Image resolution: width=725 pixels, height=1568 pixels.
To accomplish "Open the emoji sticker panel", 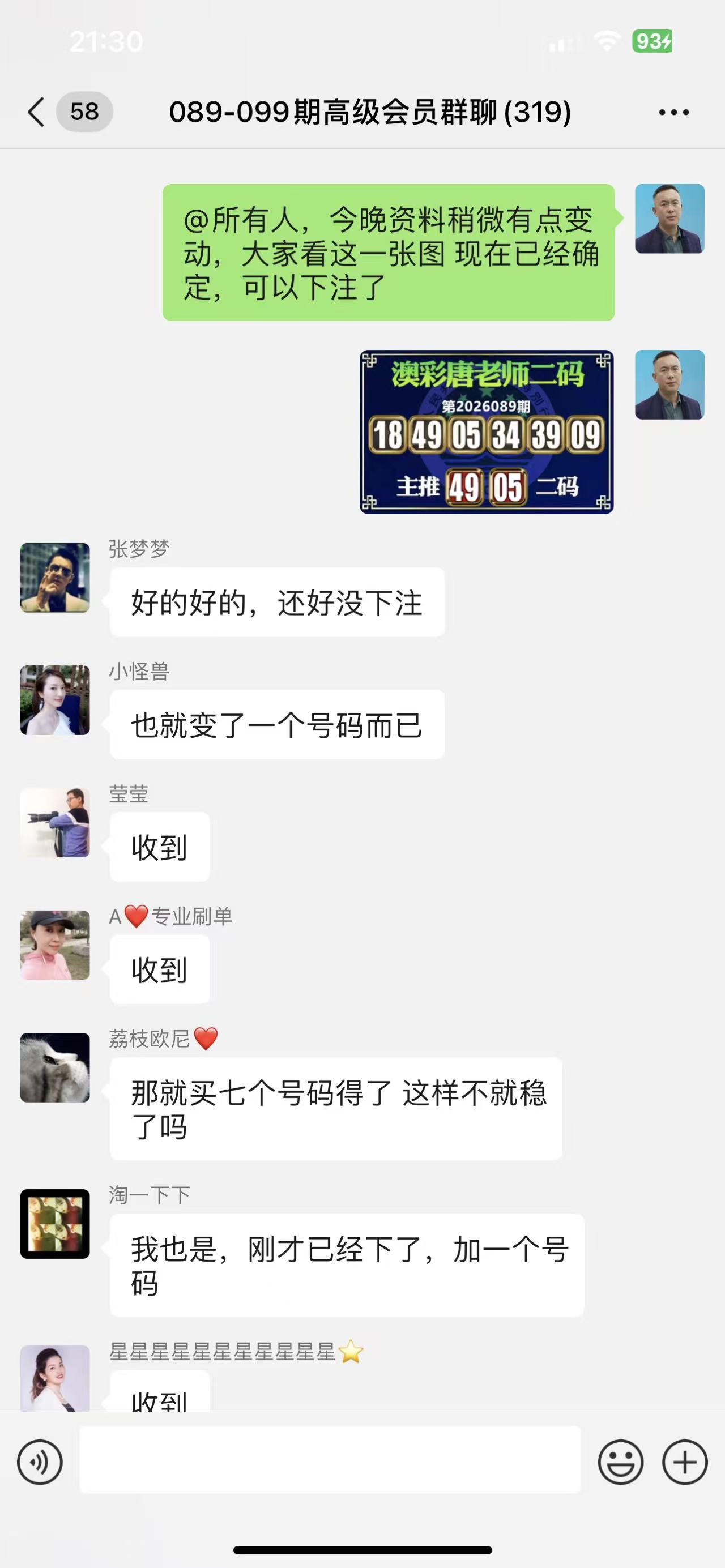I will [620, 1462].
